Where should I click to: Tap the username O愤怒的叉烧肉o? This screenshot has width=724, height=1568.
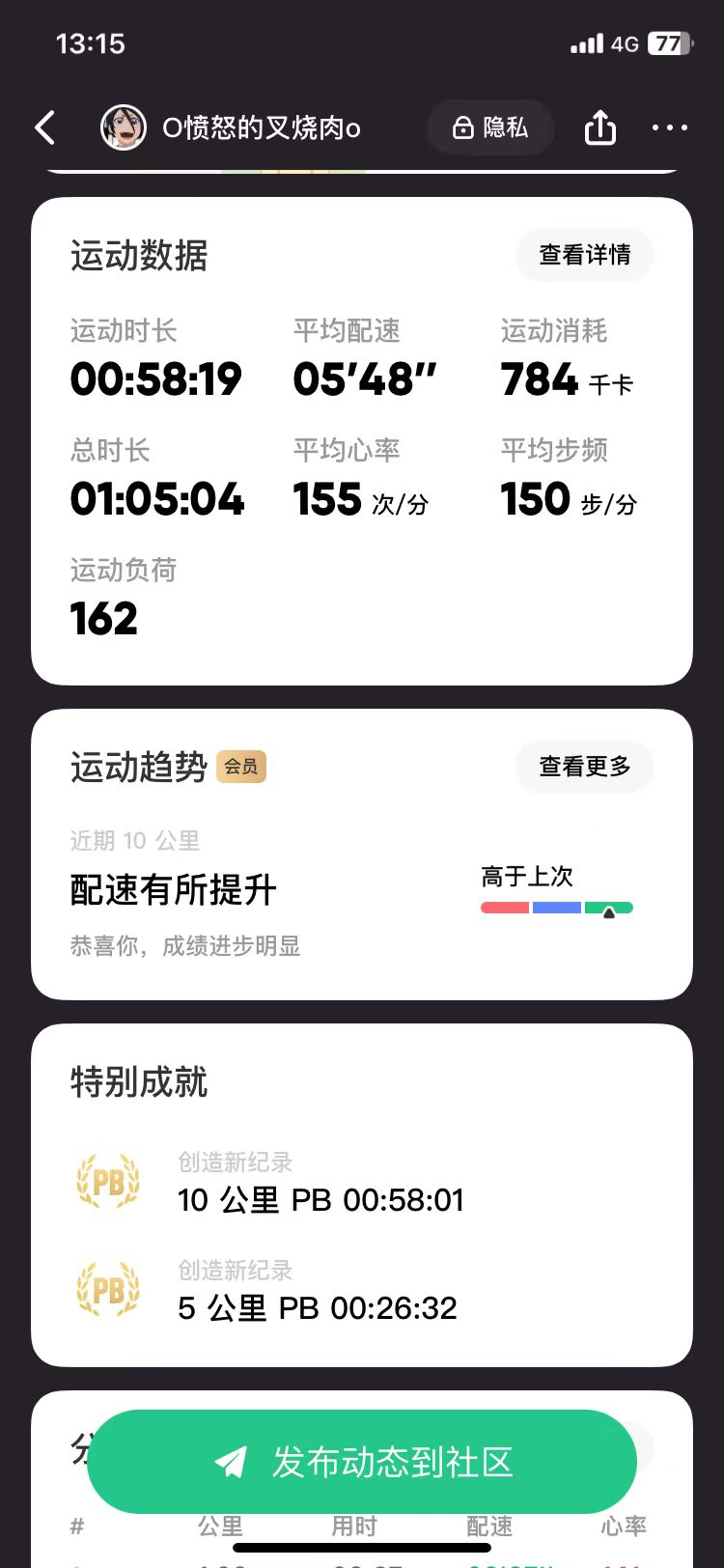(263, 126)
